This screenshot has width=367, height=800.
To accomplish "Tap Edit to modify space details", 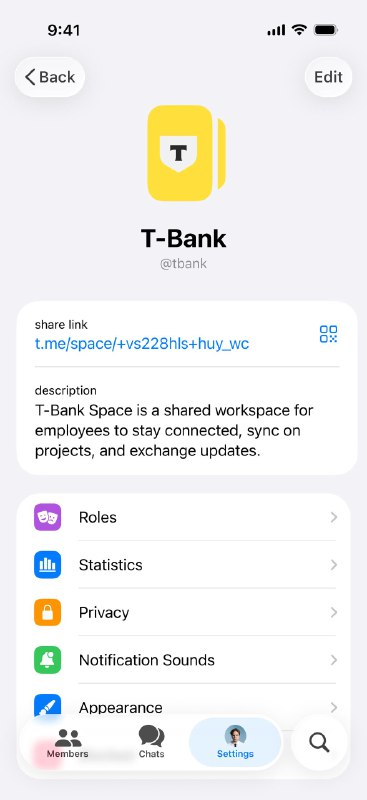I will pos(328,77).
